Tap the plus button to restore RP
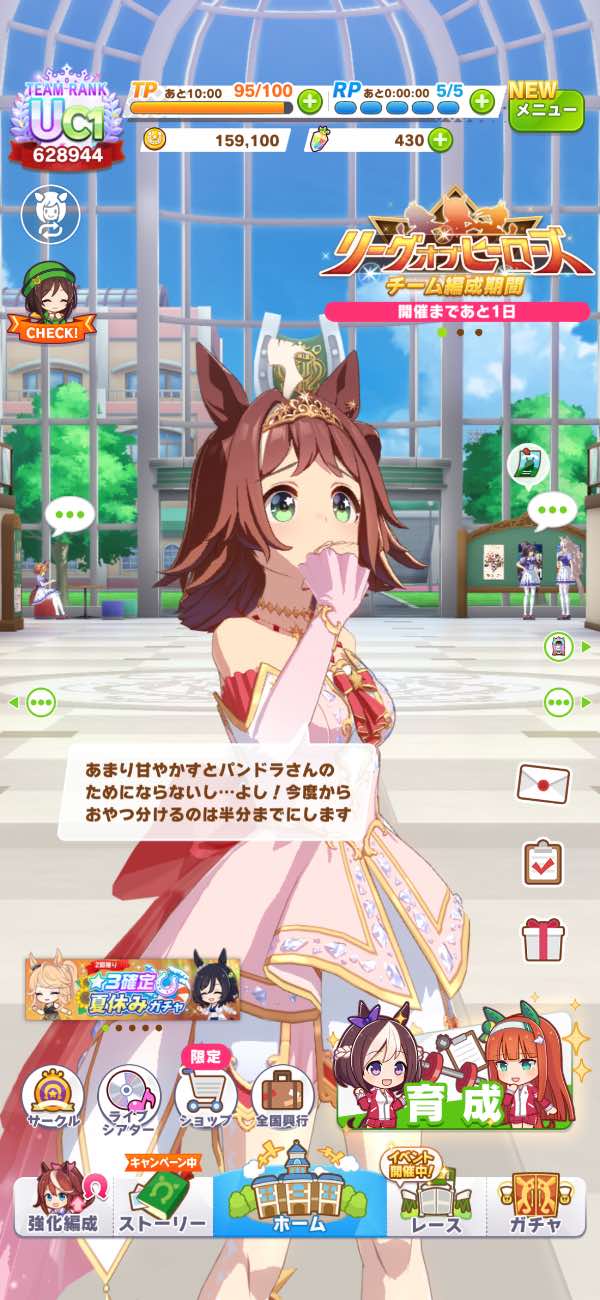 (x=482, y=101)
